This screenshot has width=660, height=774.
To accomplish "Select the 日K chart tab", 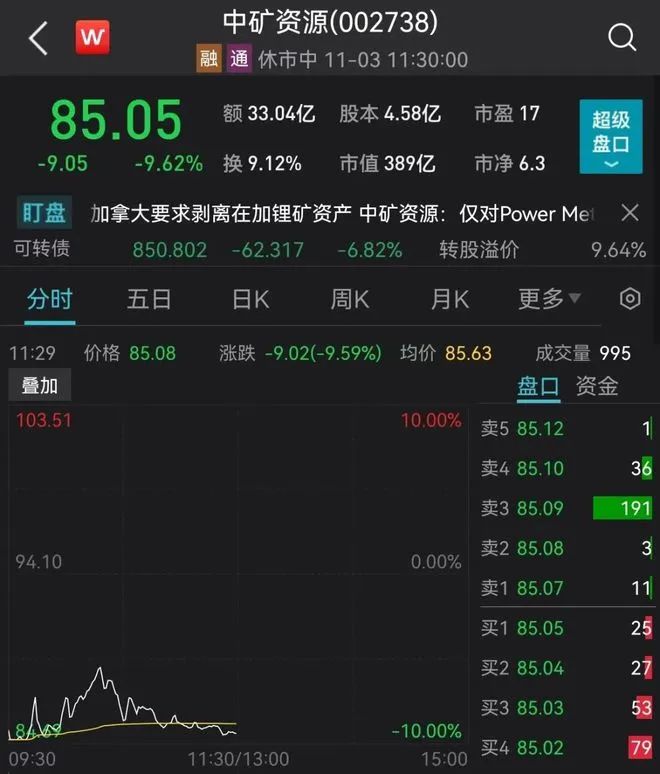I will (x=250, y=298).
